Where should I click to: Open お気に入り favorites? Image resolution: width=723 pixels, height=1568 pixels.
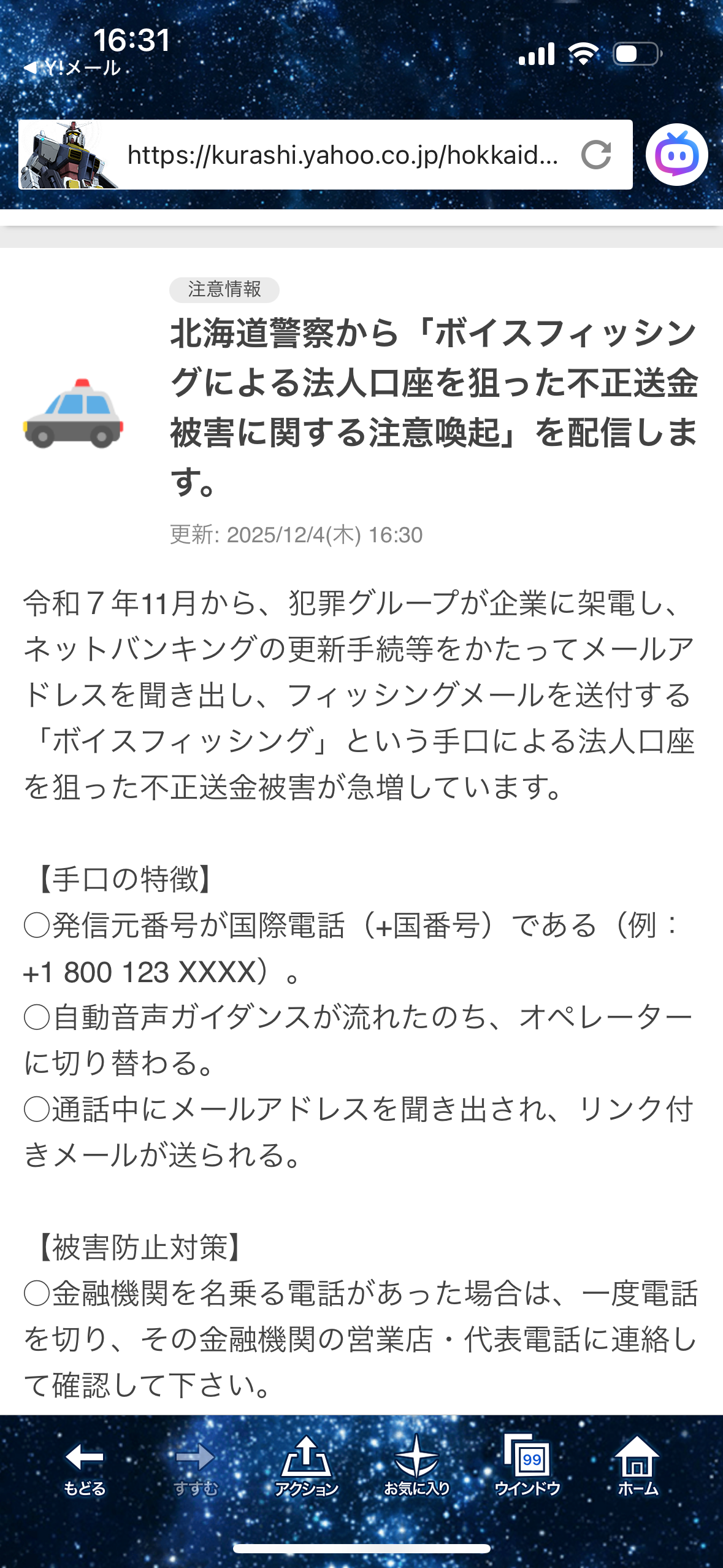(416, 1466)
